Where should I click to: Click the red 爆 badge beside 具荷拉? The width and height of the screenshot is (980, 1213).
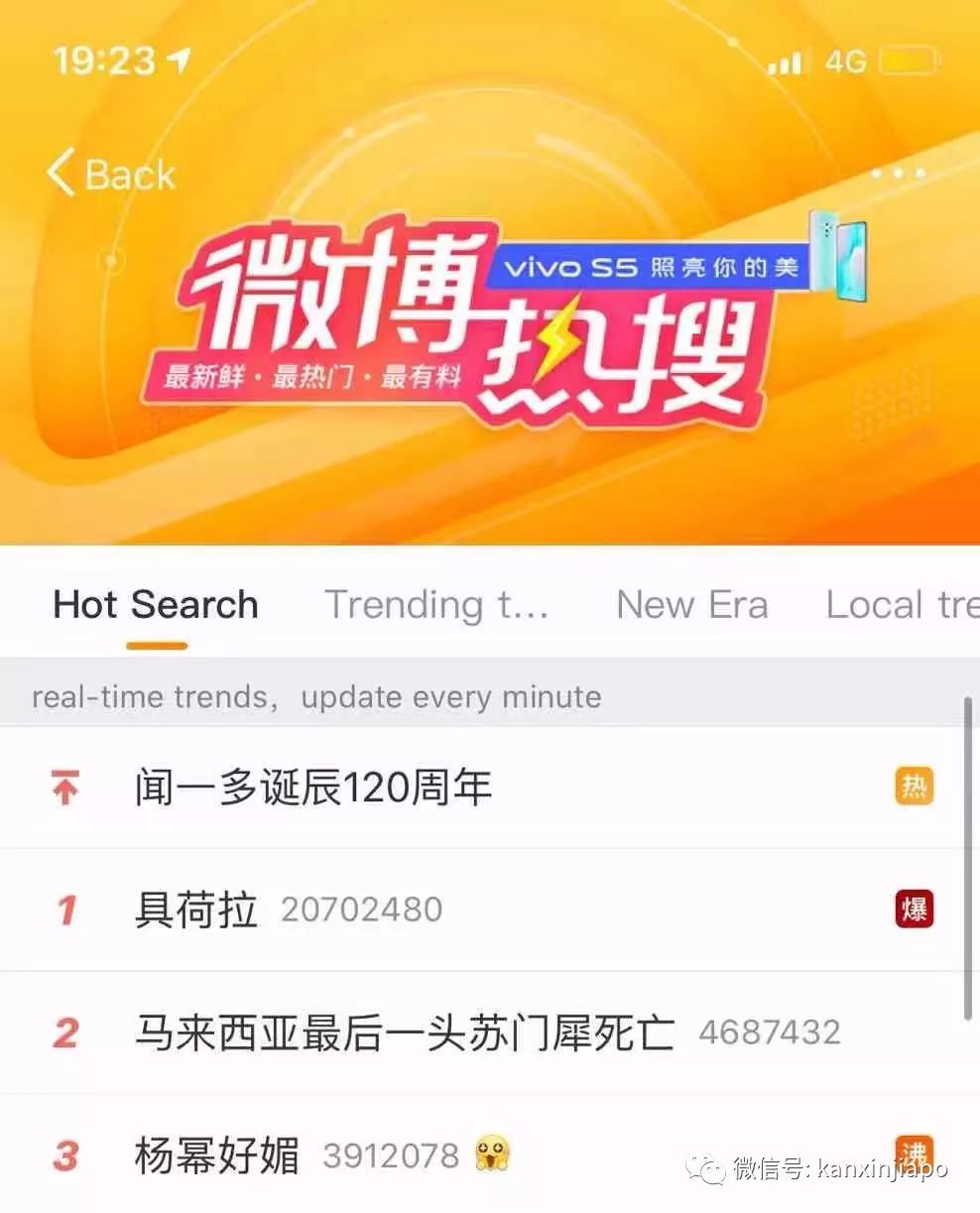[913, 909]
